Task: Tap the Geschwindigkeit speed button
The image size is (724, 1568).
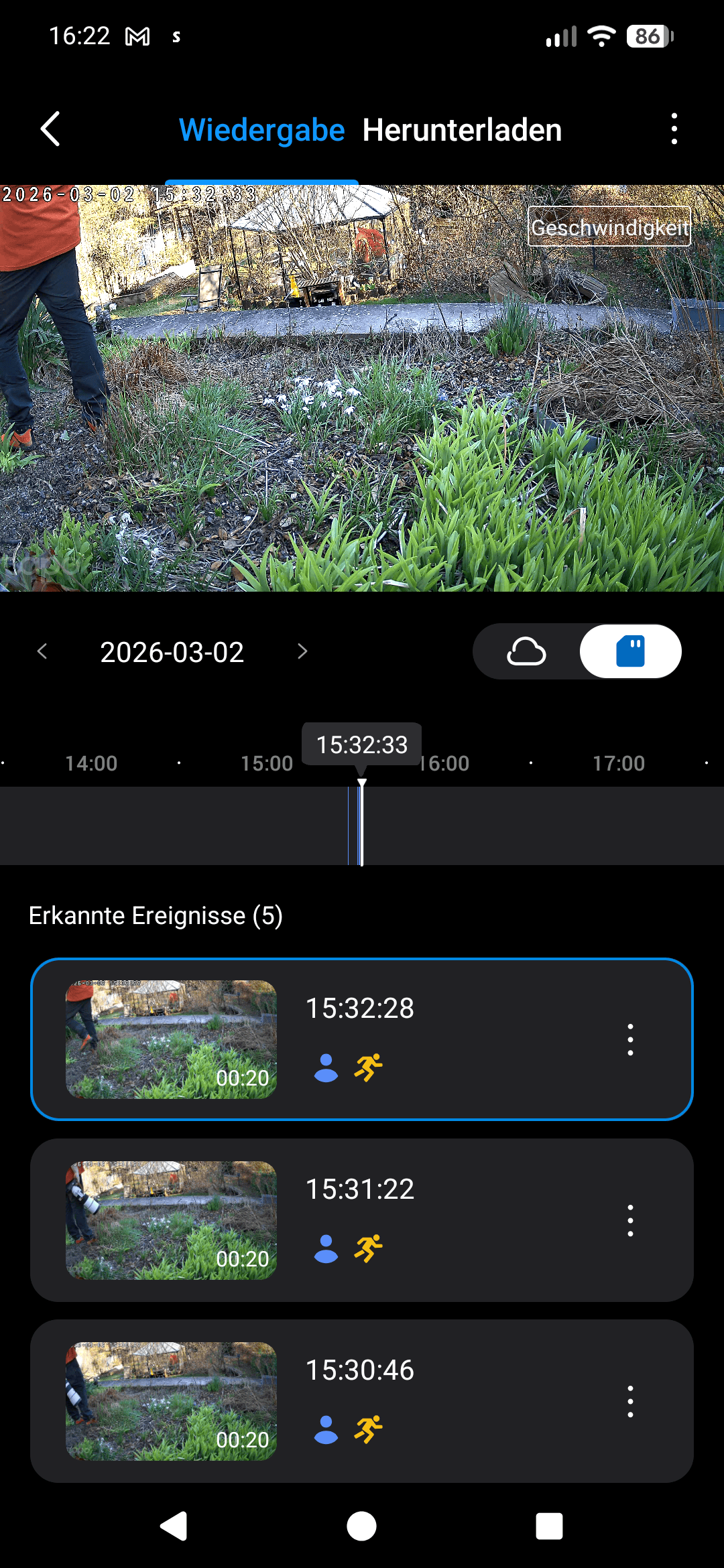Action: coord(609,227)
